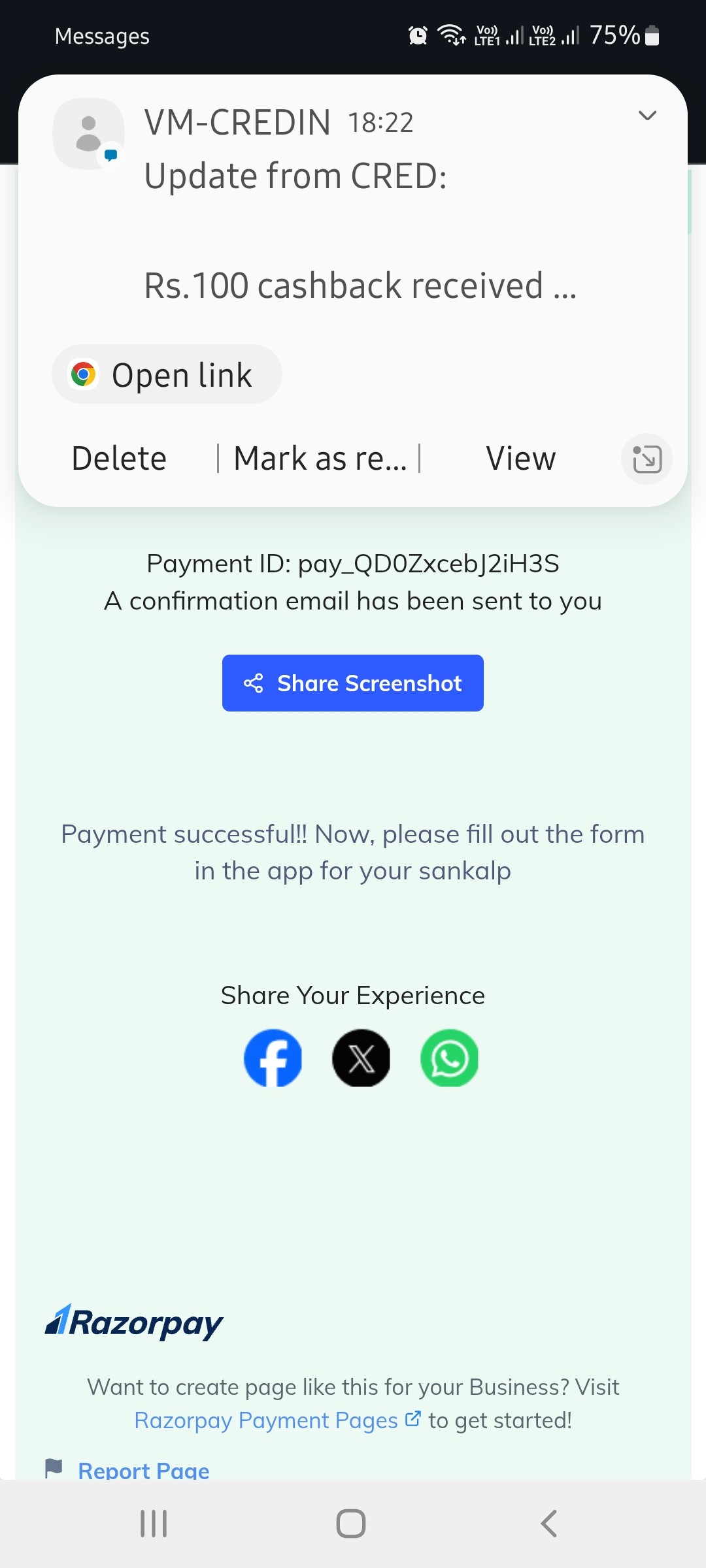This screenshot has height=1568, width=706.
Task: Open notification in pop-up view icon
Action: [647, 459]
